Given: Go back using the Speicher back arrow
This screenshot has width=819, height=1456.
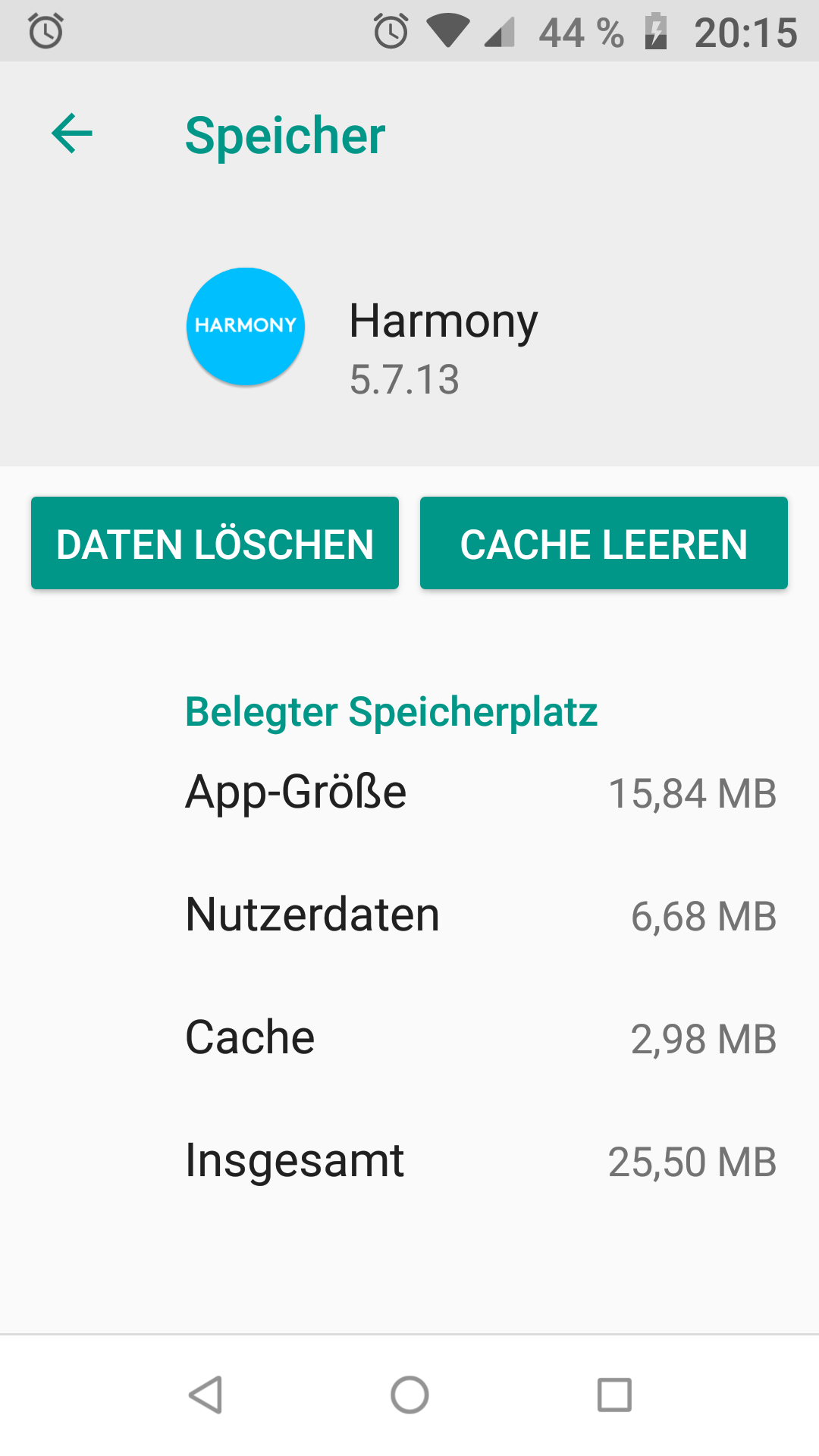Looking at the screenshot, I should click(72, 133).
